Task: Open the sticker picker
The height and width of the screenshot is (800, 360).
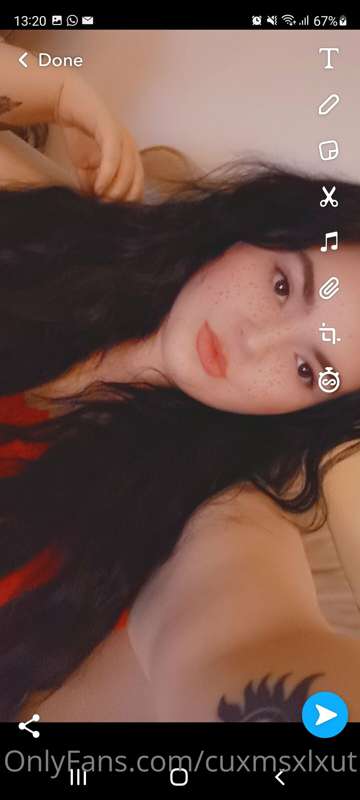Action: coord(329,151)
